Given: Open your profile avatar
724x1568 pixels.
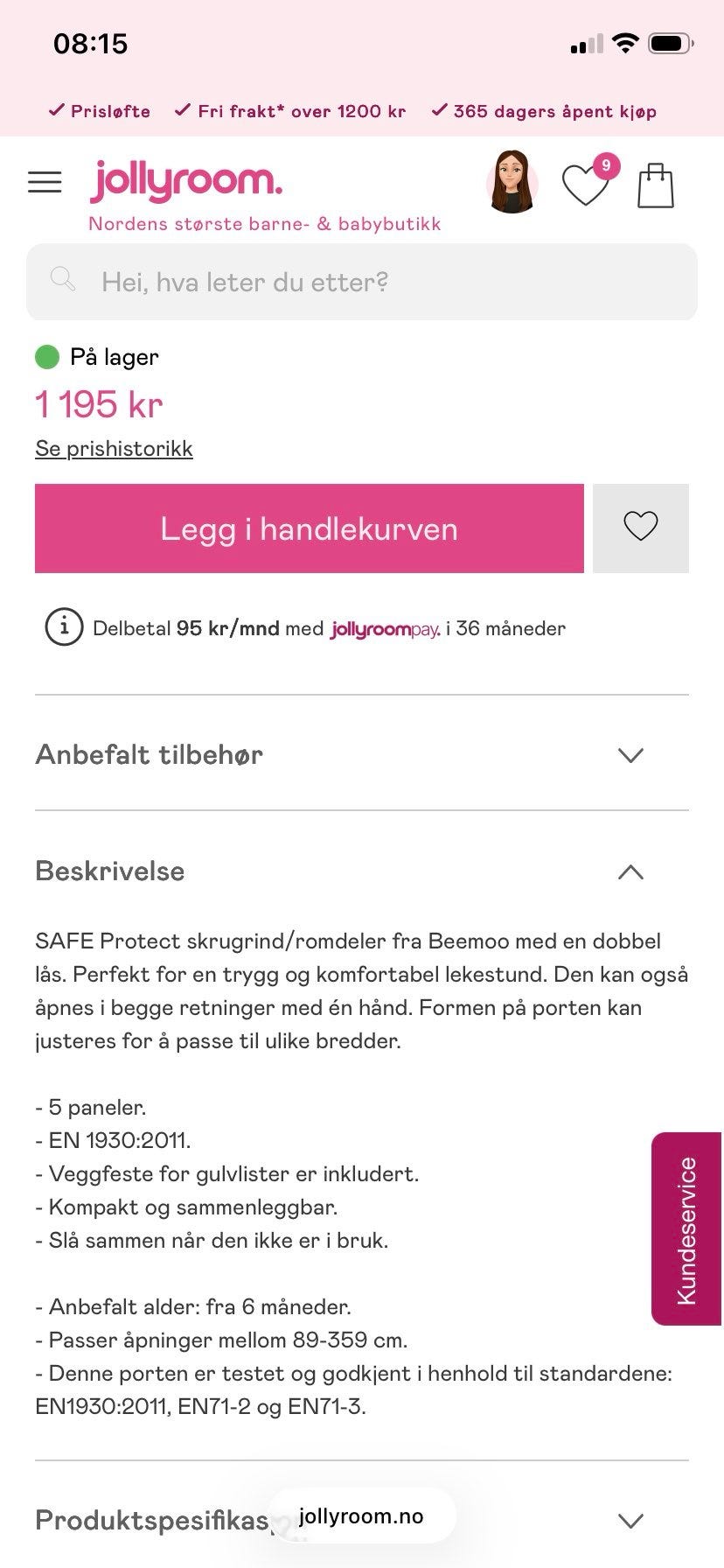Looking at the screenshot, I should click(x=512, y=183).
